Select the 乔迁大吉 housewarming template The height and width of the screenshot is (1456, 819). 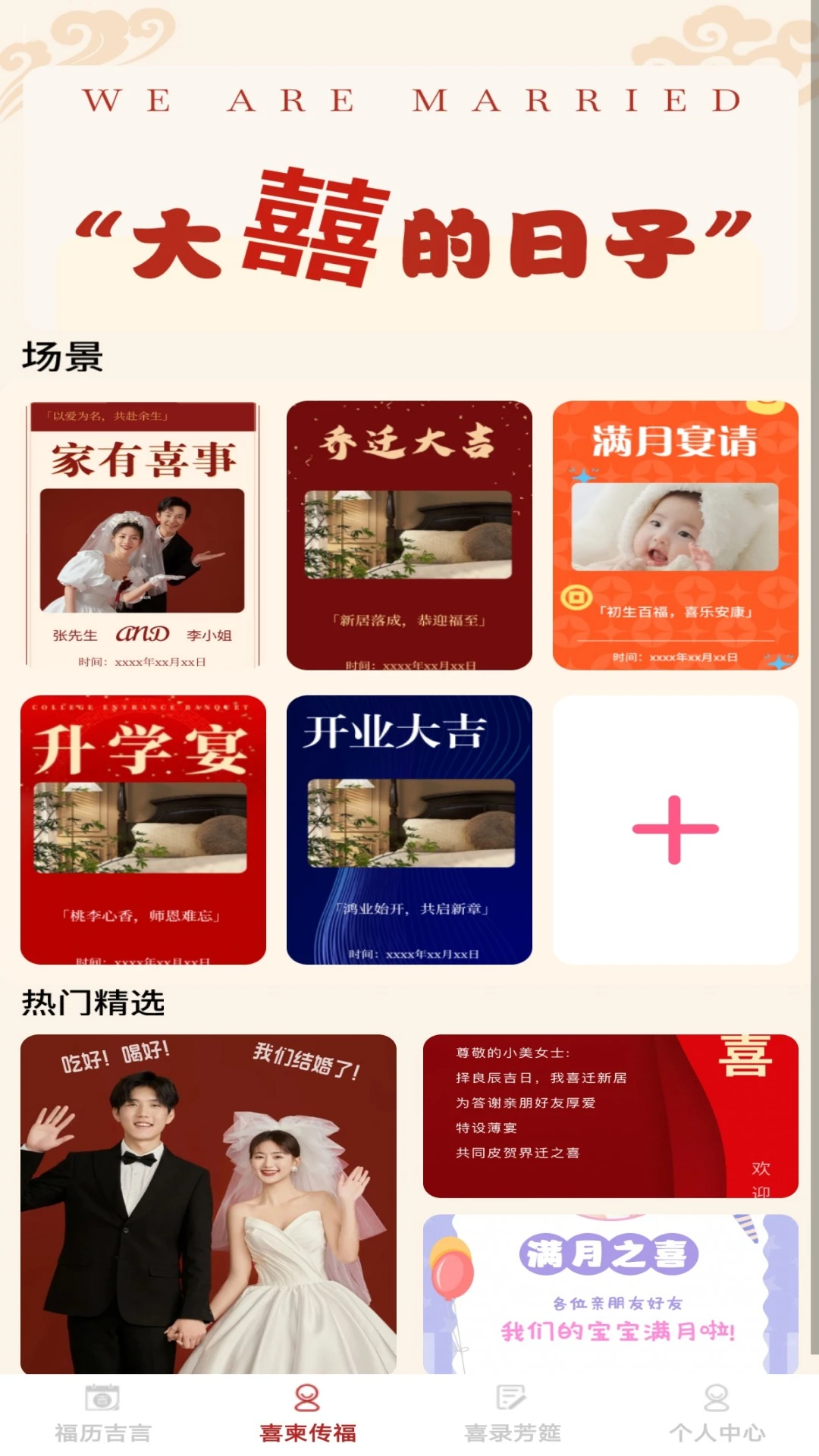(409, 535)
